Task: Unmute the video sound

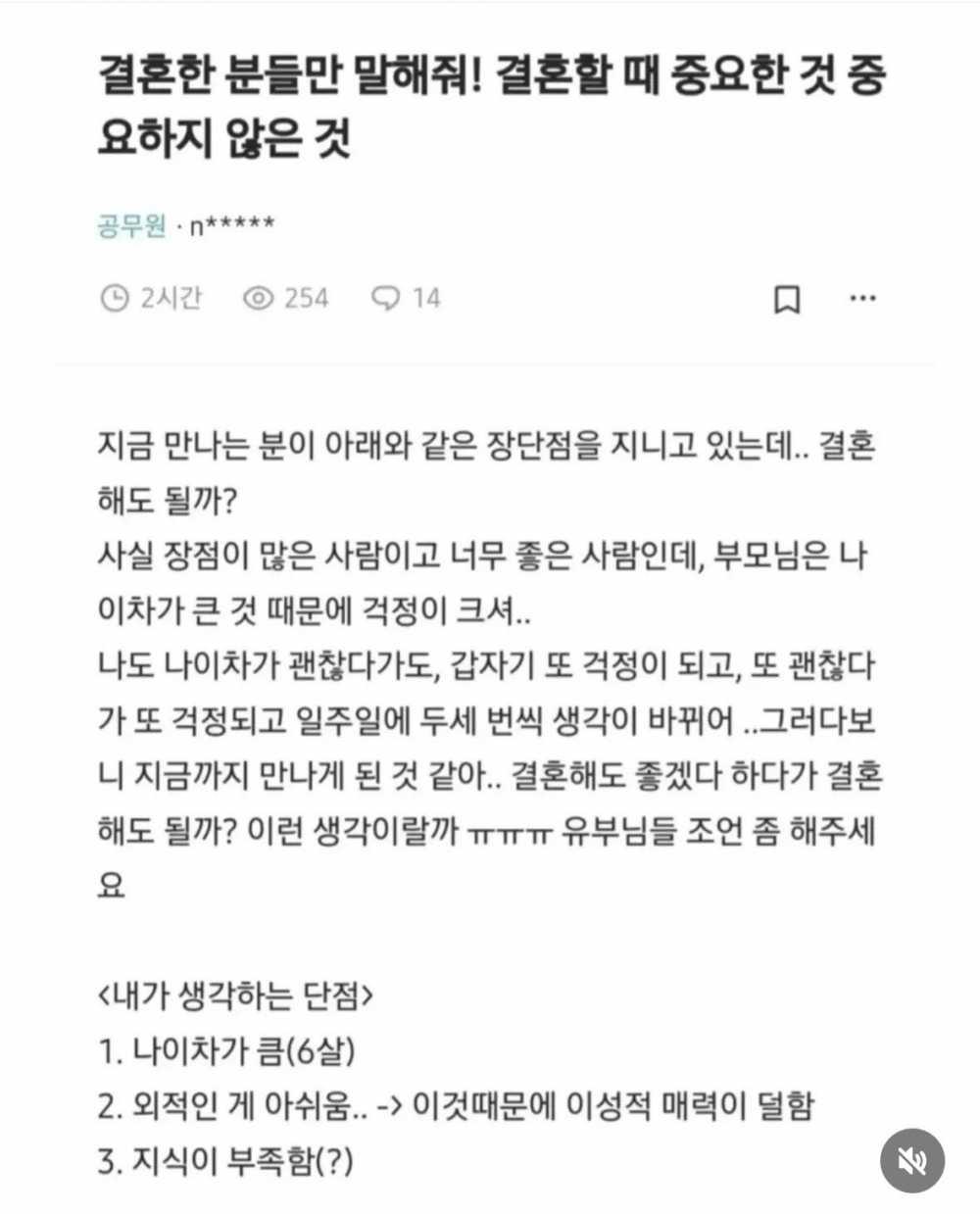Action: 911,1160
